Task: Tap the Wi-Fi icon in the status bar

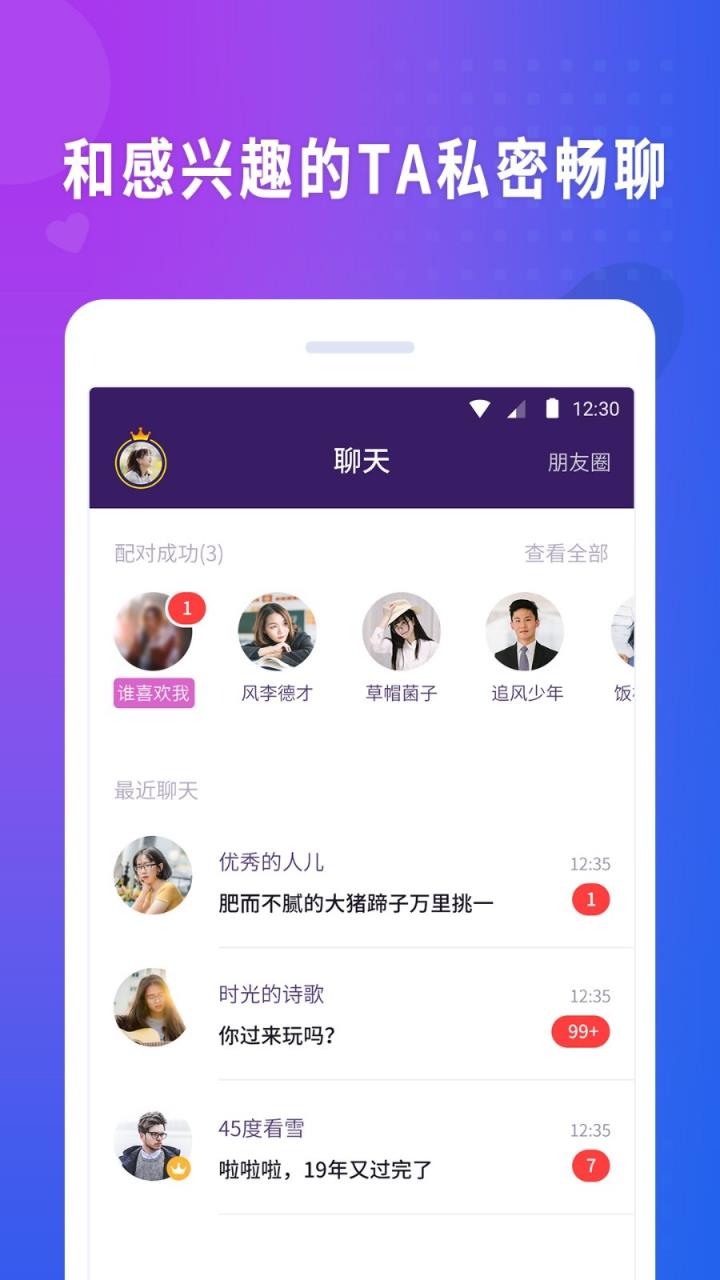Action: click(x=478, y=407)
